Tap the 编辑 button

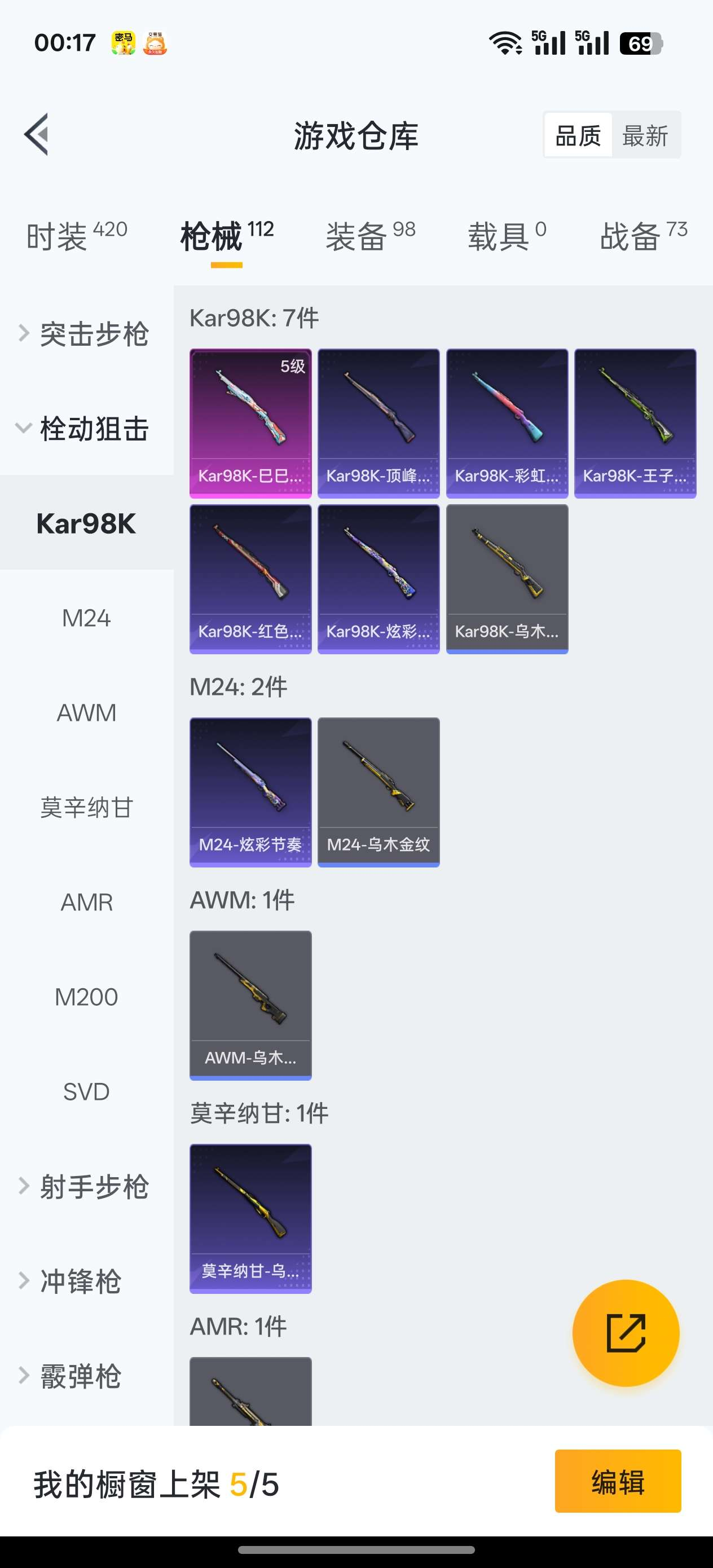coord(618,1481)
